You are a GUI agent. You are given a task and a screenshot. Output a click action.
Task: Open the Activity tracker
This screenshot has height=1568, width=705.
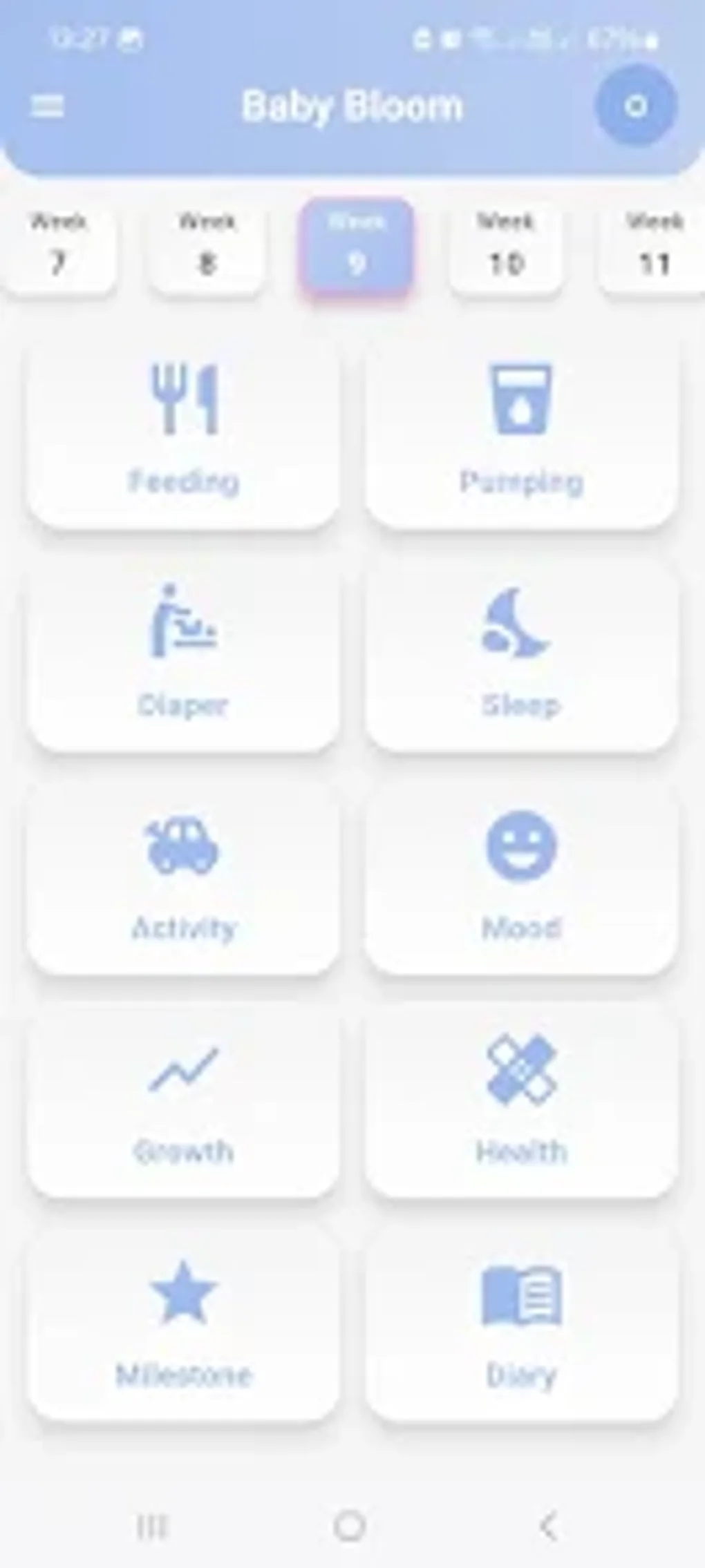183,877
